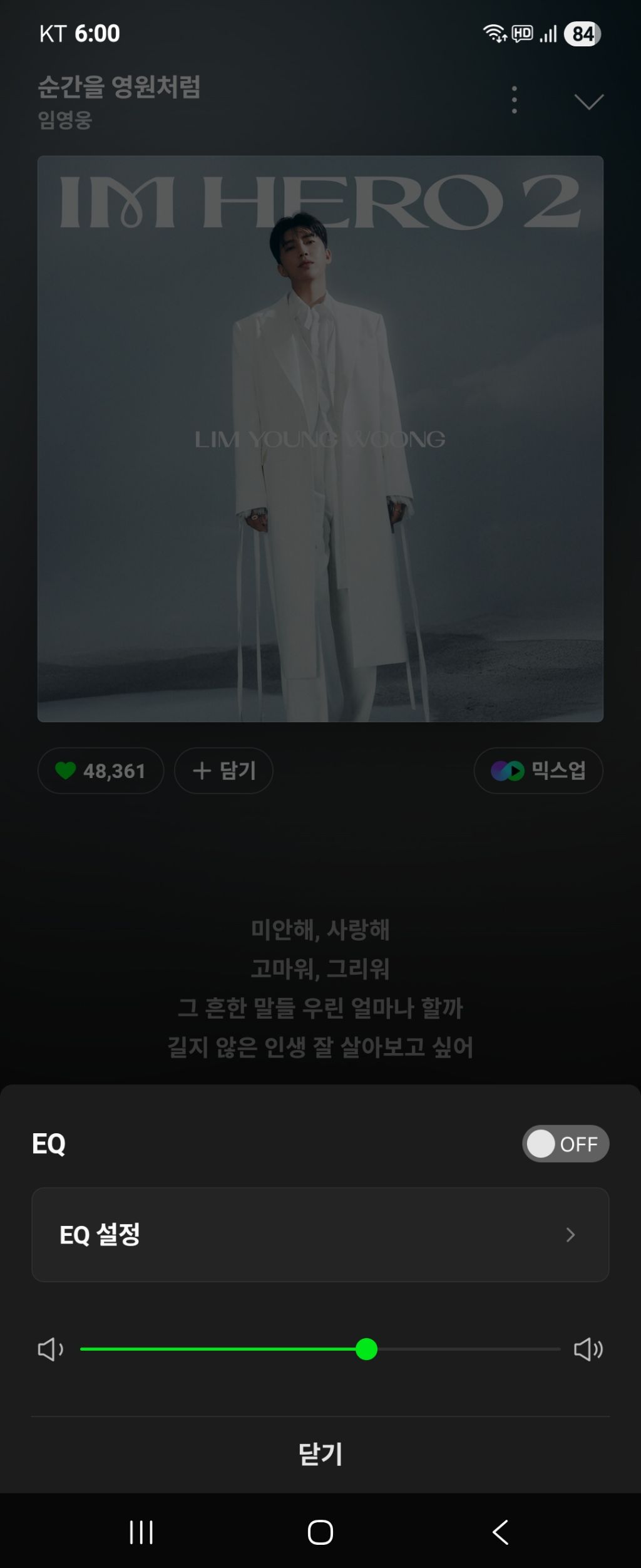Close the sheet with 닫기
Screen dimensions: 641x1568
point(320,1454)
